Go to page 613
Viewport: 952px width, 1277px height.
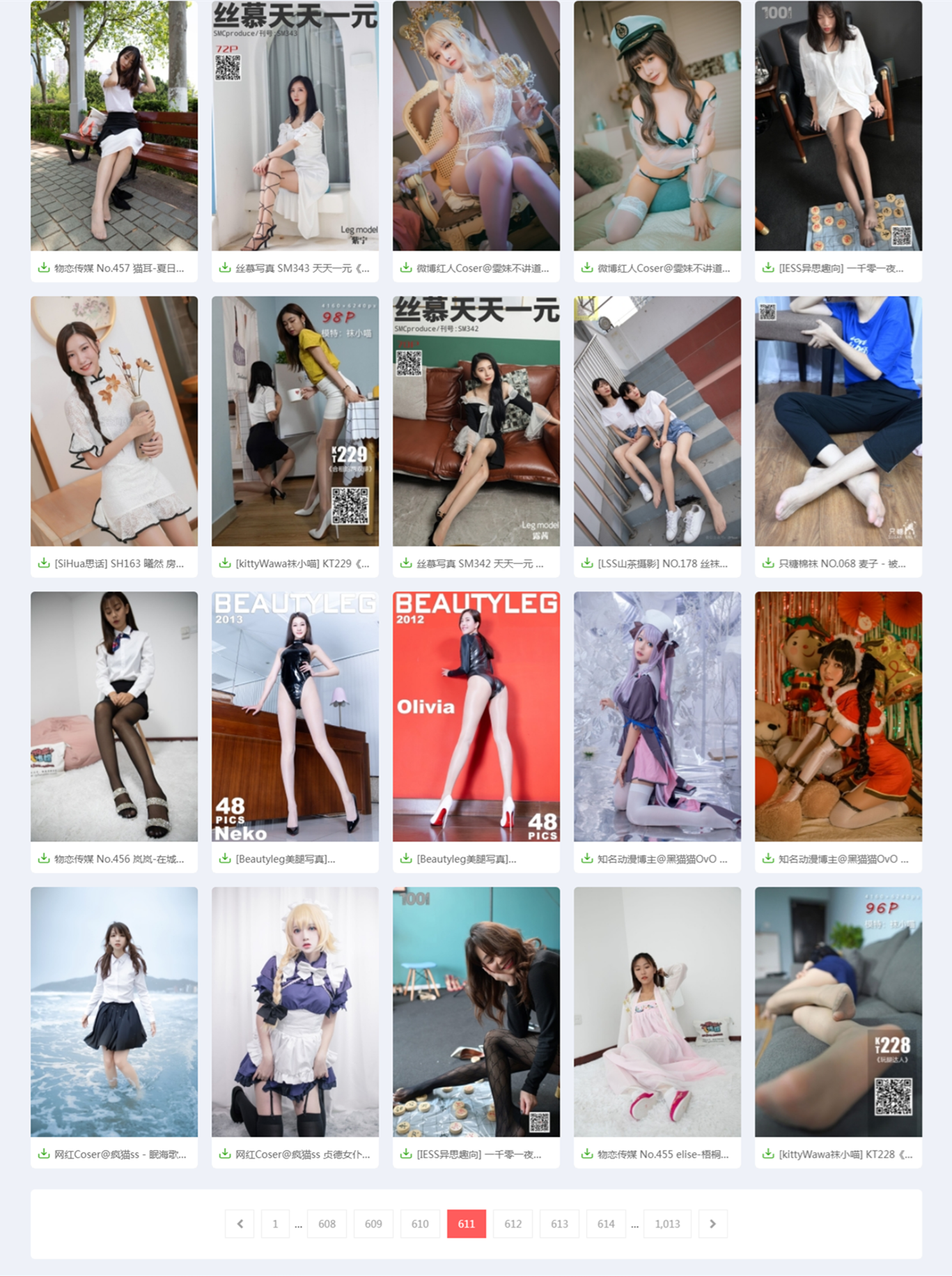[559, 1223]
